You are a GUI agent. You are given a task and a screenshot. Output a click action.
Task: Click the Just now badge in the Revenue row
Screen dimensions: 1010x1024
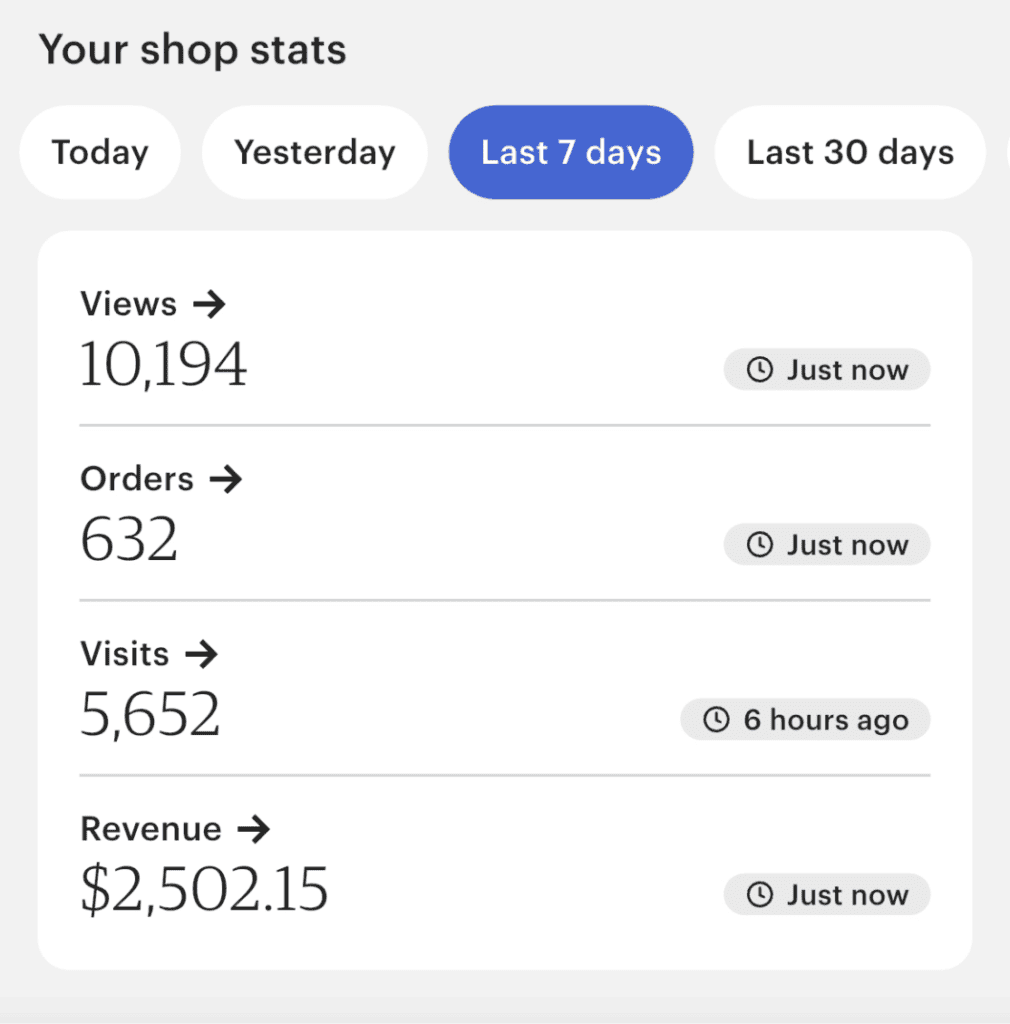(x=827, y=895)
